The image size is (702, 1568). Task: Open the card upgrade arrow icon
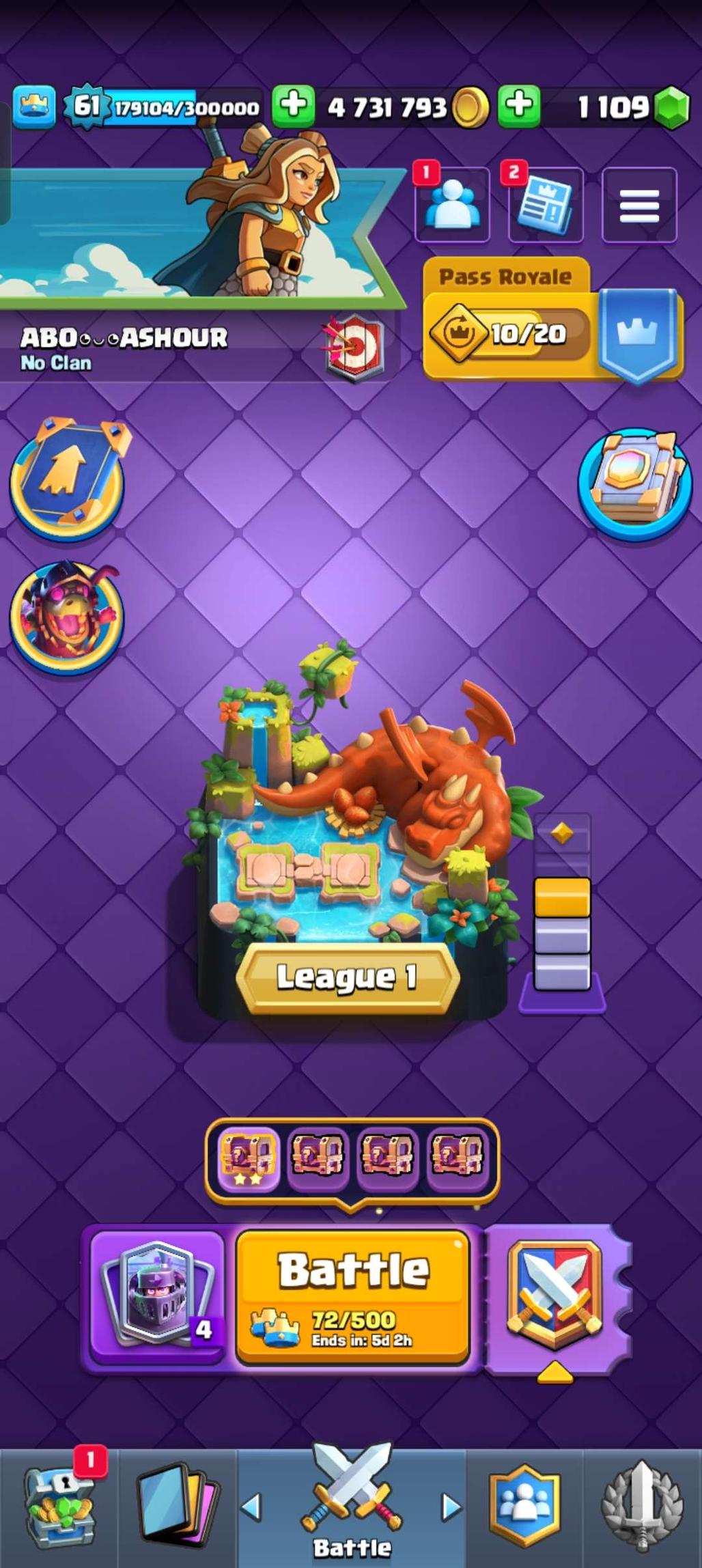[67, 479]
